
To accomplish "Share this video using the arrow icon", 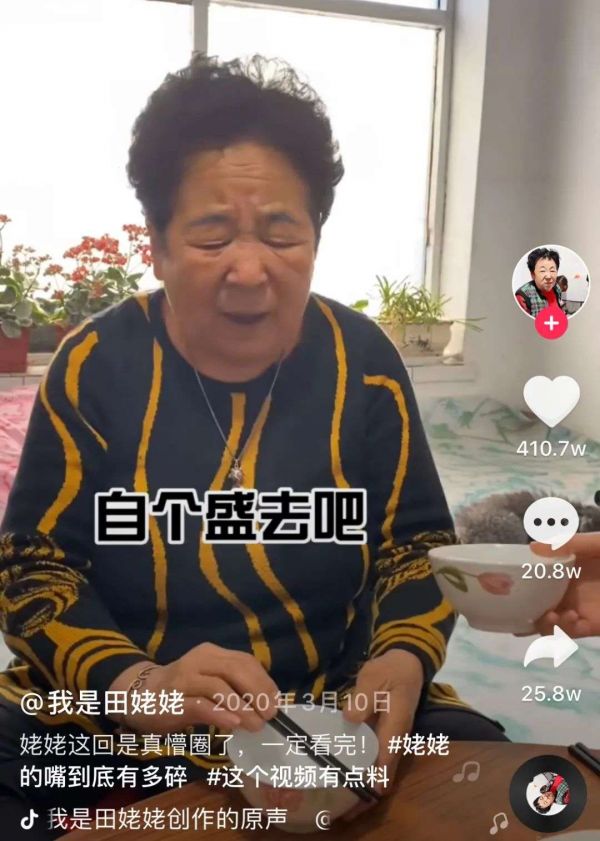I will pyautogui.click(x=551, y=648).
